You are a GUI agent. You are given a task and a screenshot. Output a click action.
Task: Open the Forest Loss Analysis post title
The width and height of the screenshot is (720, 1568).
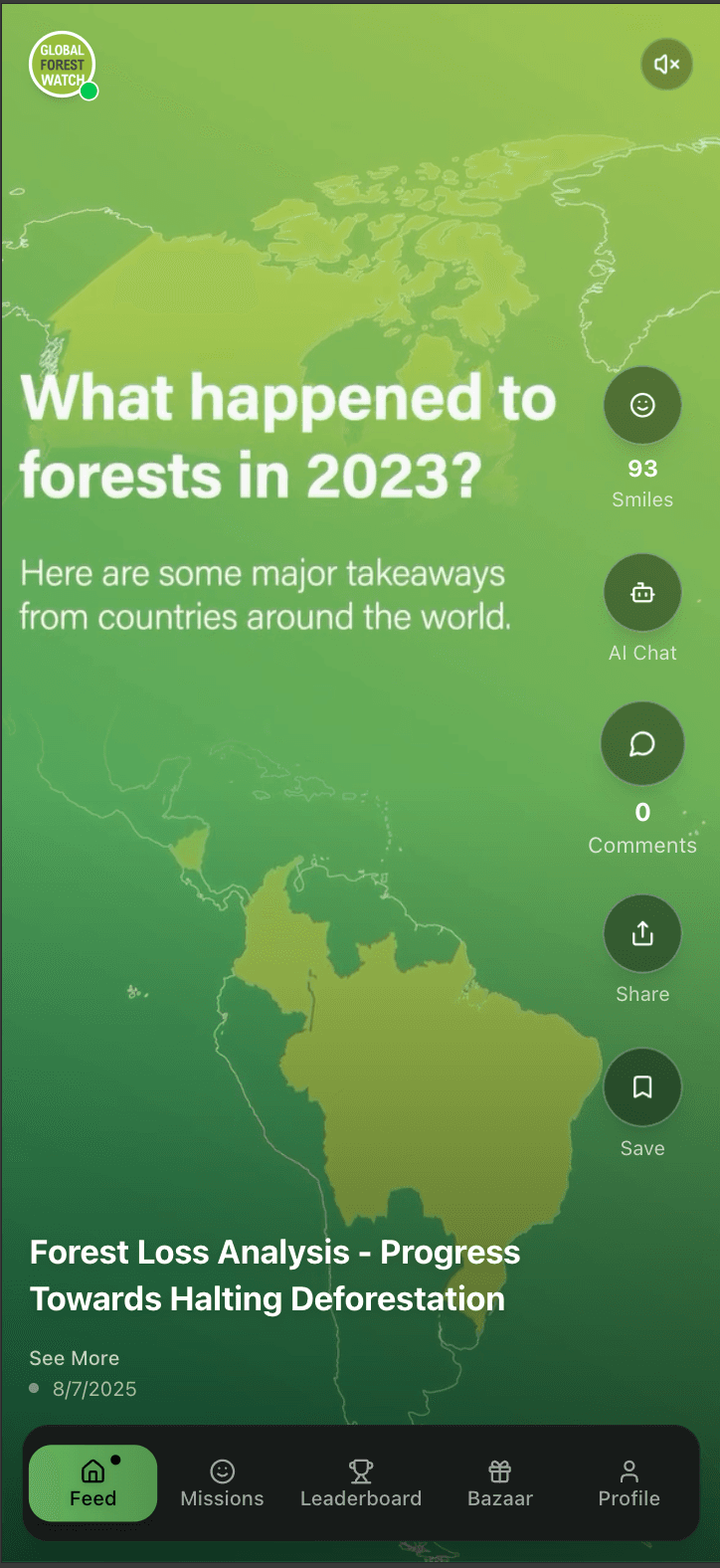click(274, 1274)
